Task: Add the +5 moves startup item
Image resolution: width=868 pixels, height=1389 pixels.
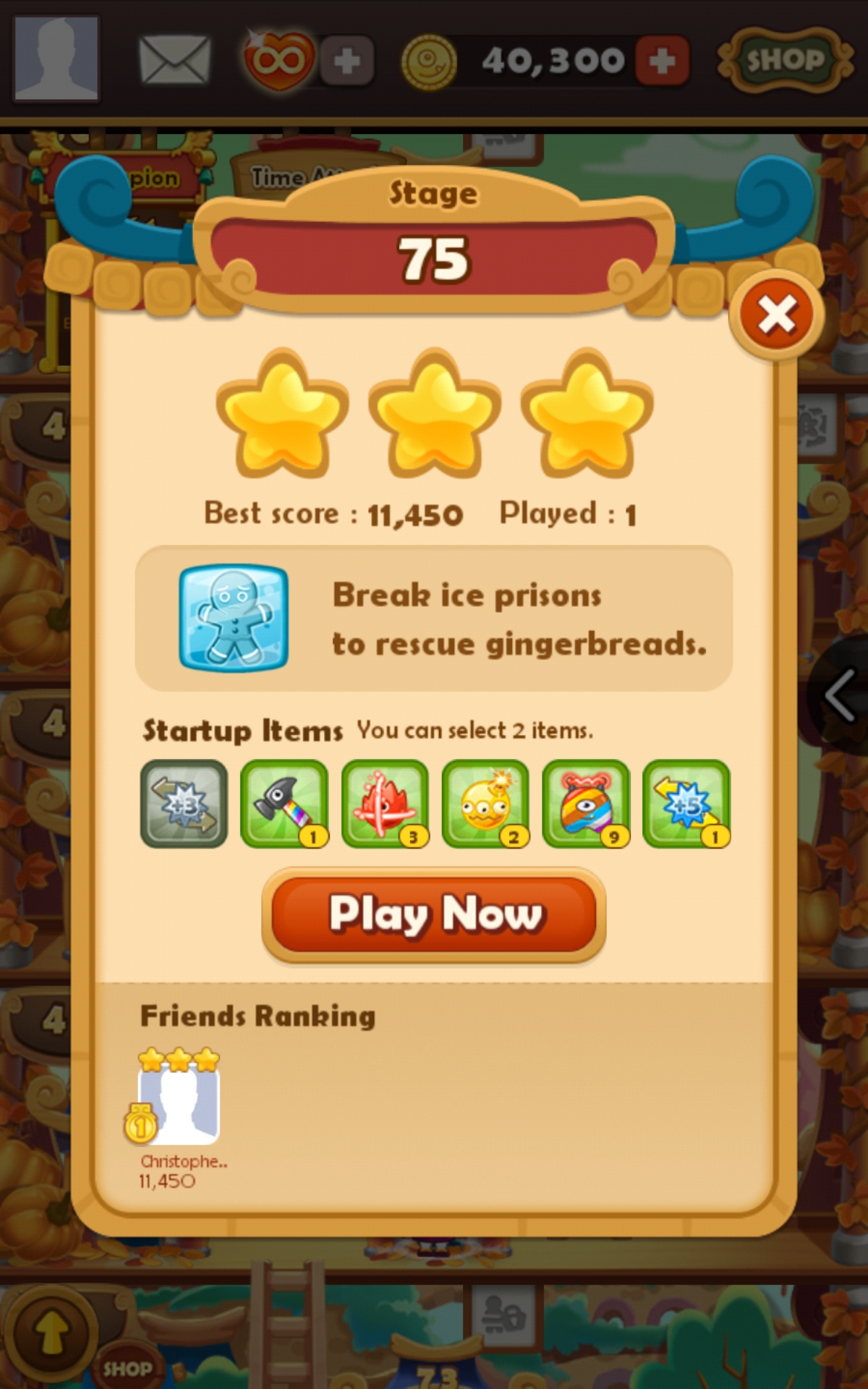Action: pyautogui.click(x=686, y=803)
